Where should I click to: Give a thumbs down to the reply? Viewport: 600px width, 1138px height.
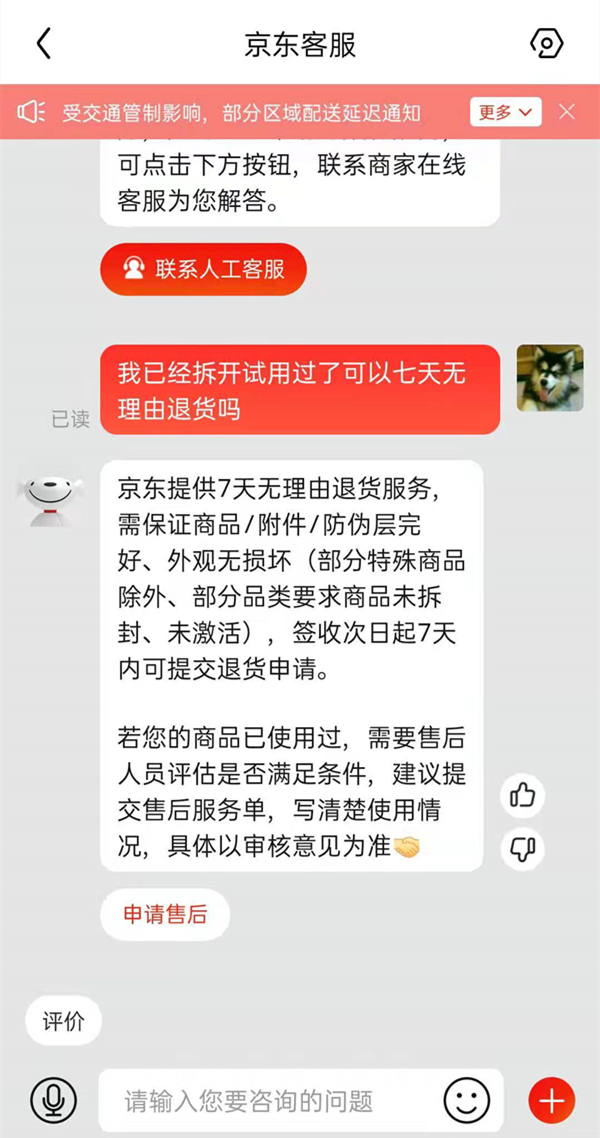tap(523, 849)
